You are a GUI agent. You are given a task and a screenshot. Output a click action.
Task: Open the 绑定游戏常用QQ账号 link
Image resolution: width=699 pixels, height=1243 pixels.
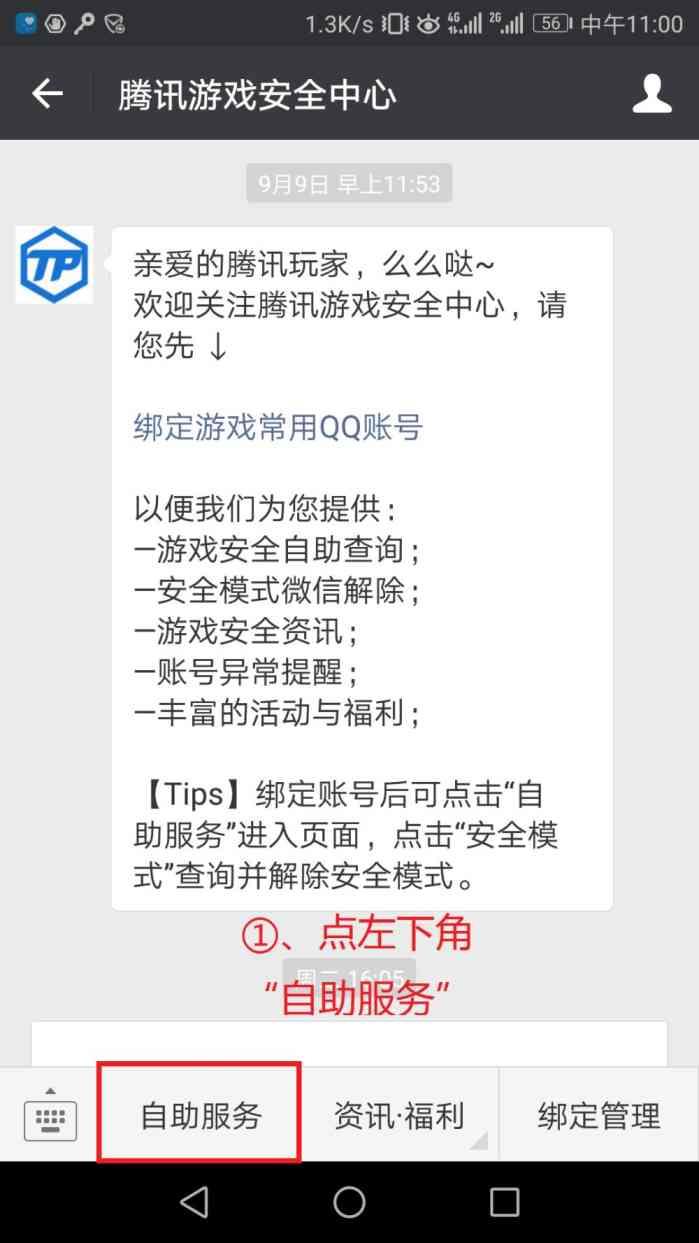278,428
